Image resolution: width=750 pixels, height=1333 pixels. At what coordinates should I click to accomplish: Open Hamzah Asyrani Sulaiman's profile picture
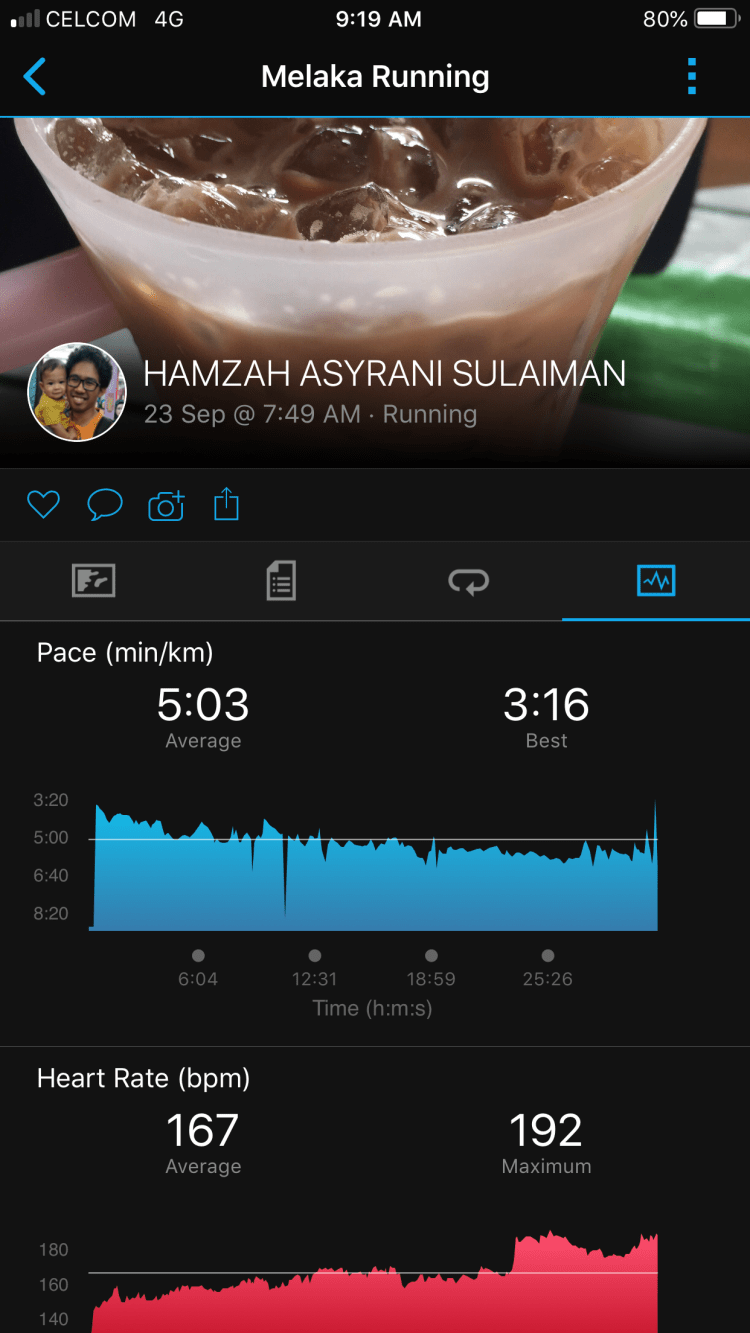click(77, 392)
